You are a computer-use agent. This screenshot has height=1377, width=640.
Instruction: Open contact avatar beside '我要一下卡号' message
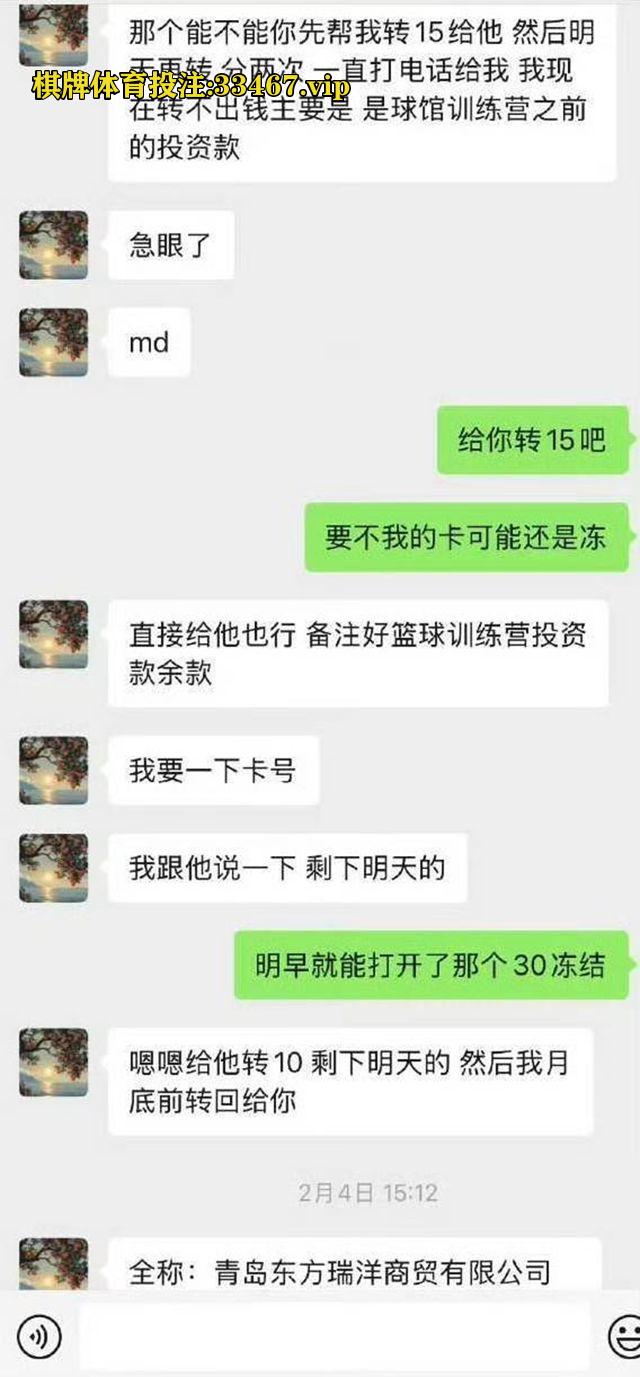[54, 770]
